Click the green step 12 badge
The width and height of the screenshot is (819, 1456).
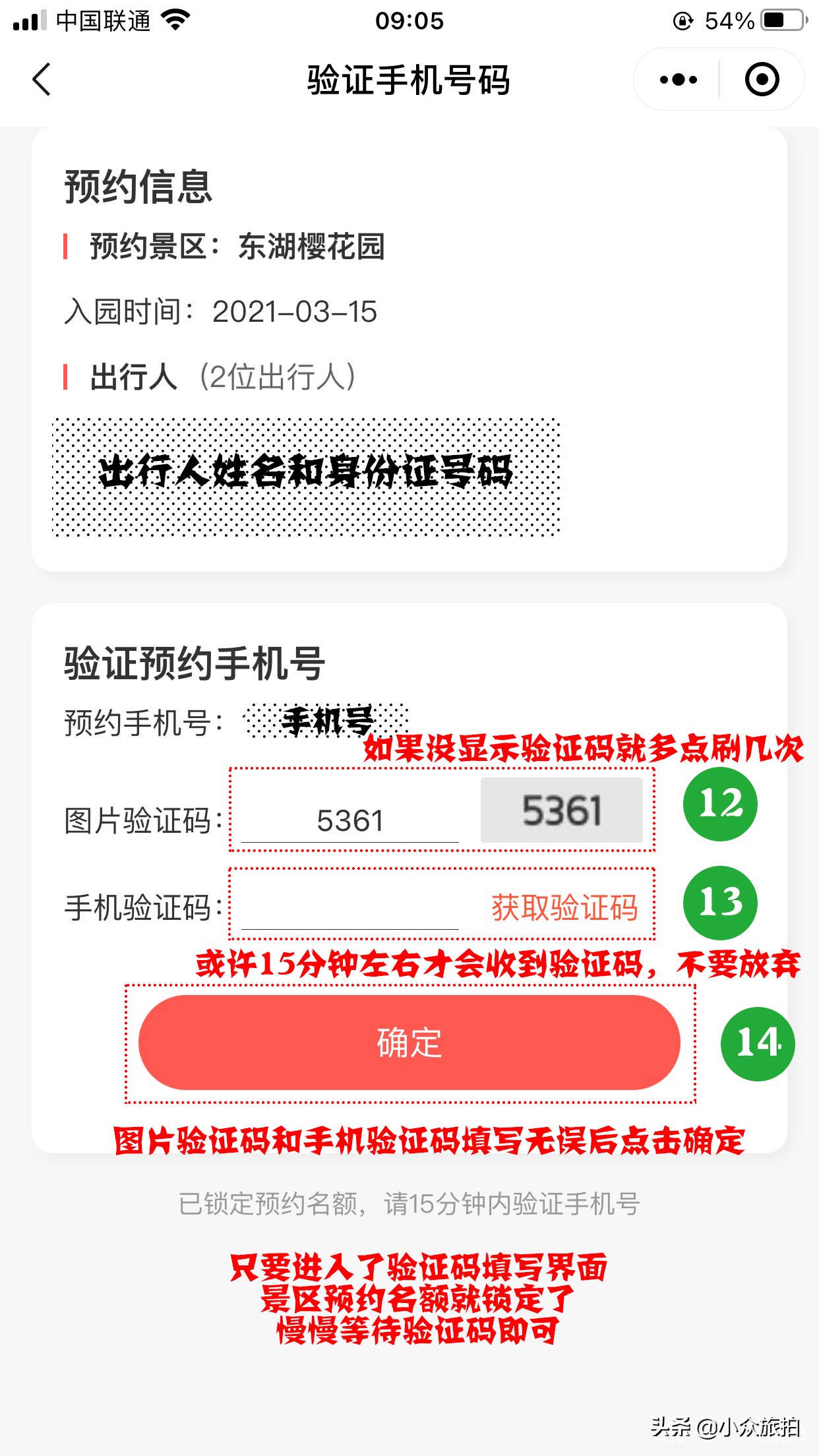[721, 804]
